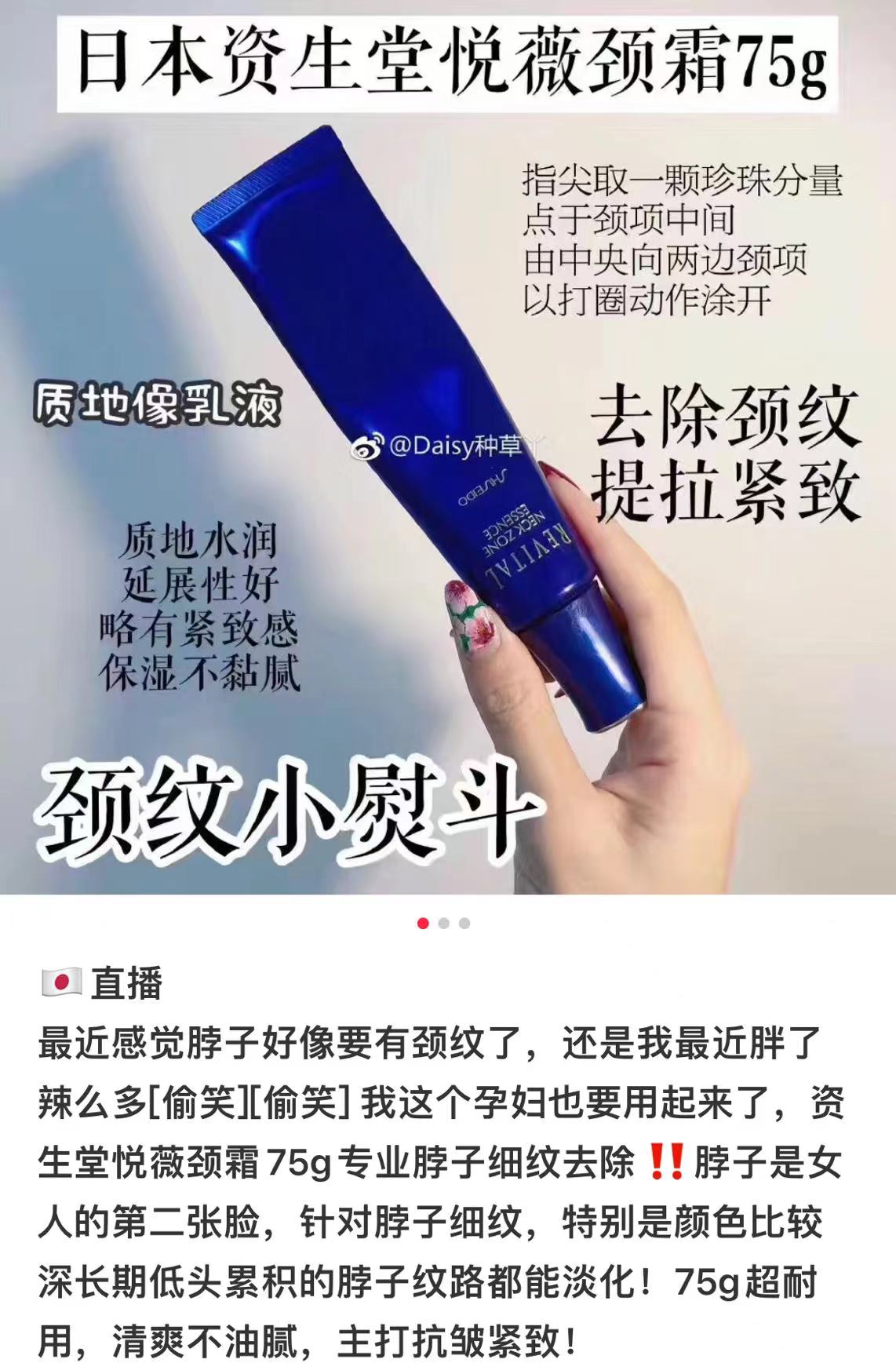This screenshot has width=896, height=1363.
Task: Open the Shiseido neck cream photo full screen
Action: (448, 447)
